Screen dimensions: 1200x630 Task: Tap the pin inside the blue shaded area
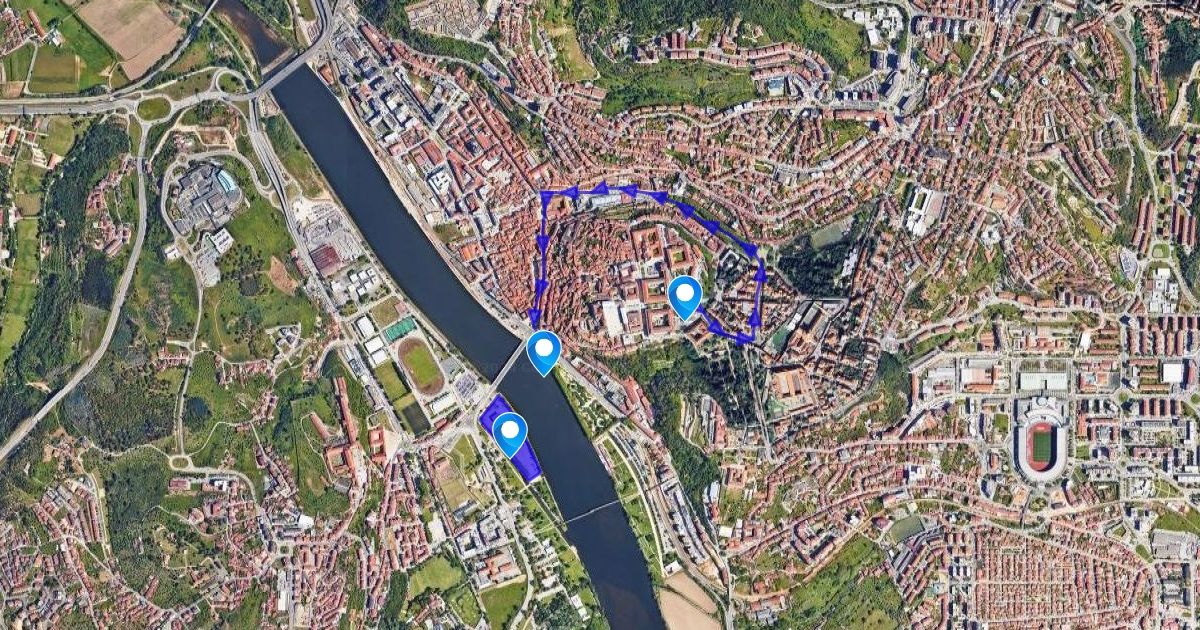[x=511, y=432]
